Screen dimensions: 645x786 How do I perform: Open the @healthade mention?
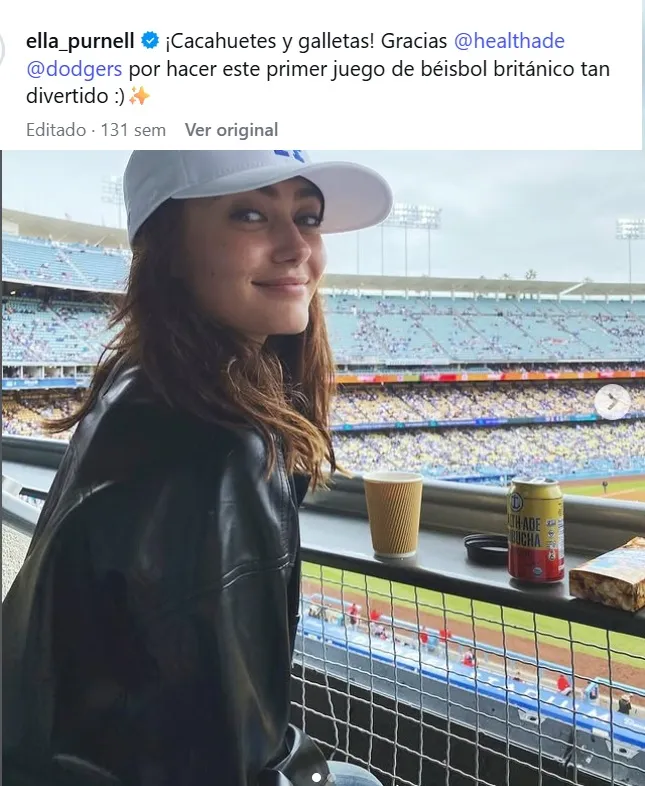pyautogui.click(x=509, y=42)
